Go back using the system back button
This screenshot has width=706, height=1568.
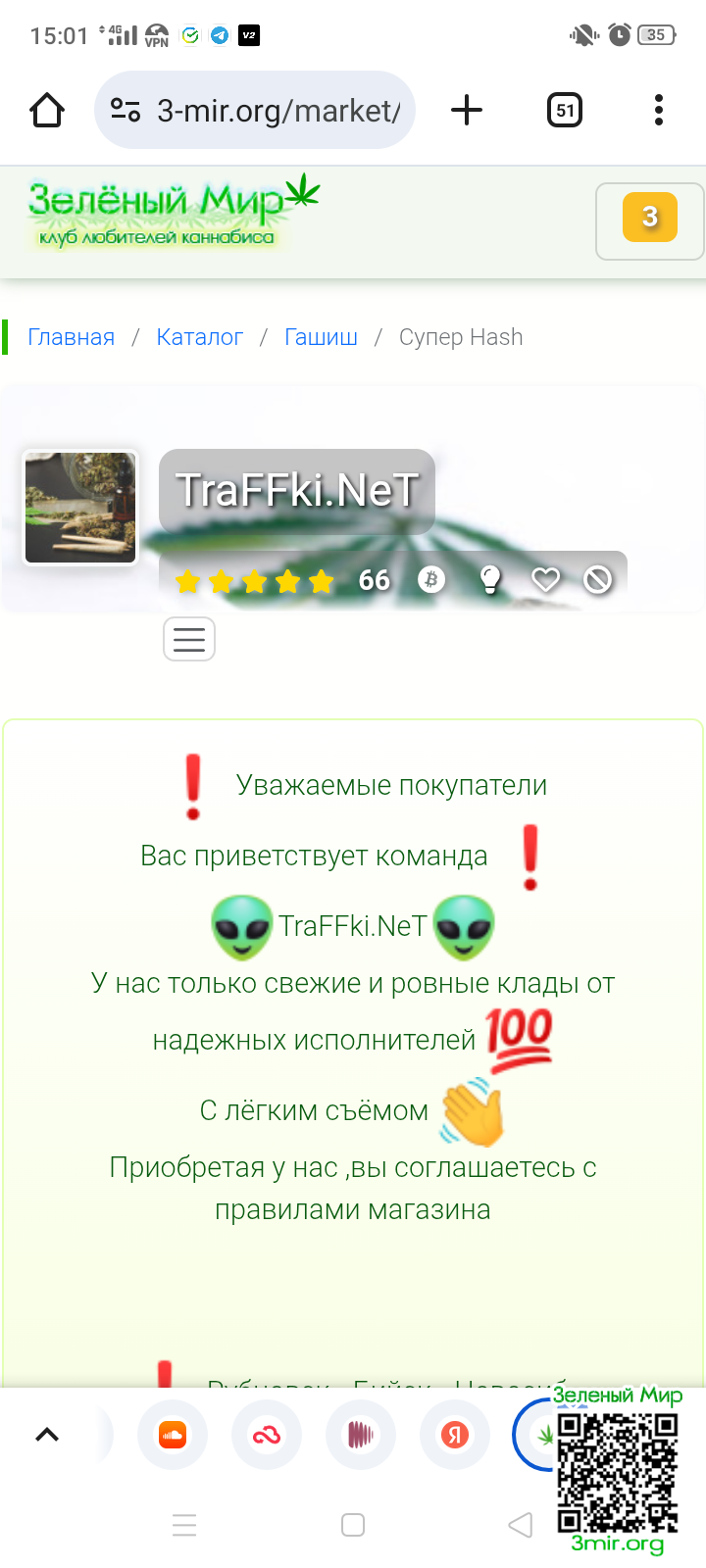(521, 1525)
